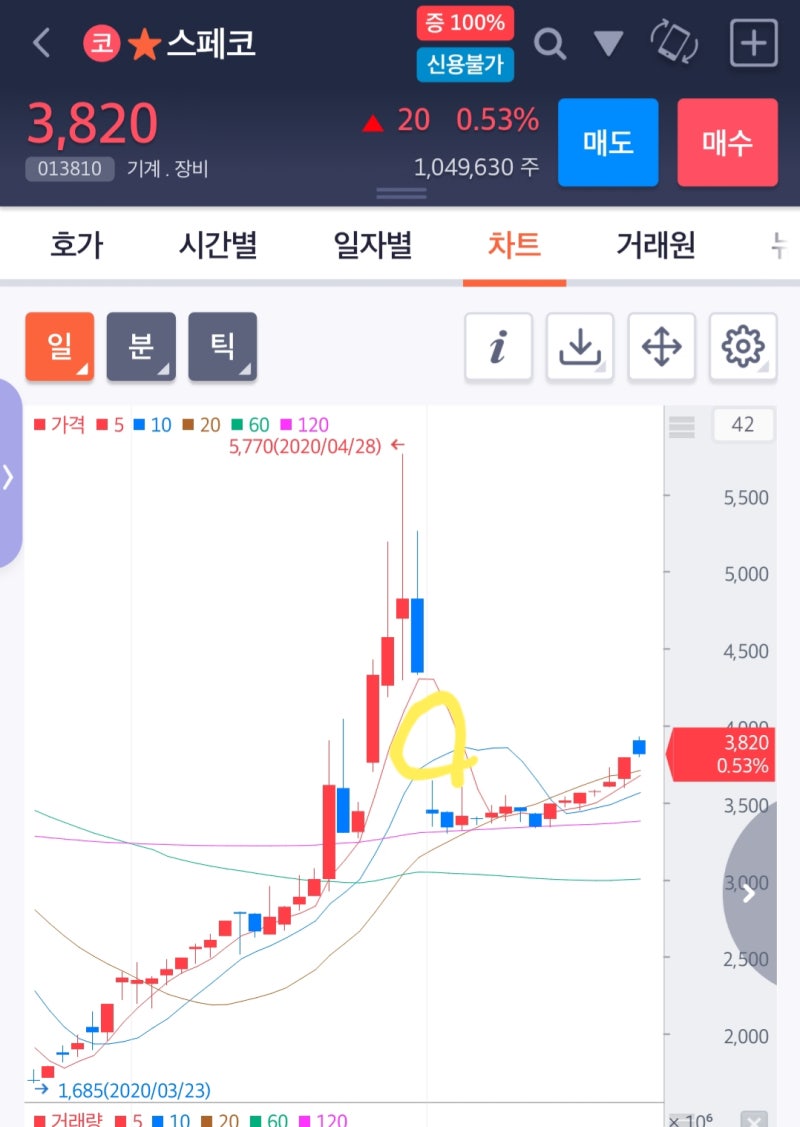The width and height of the screenshot is (800, 1127).
Task: Switch to the 호가 tab
Action: (74, 246)
